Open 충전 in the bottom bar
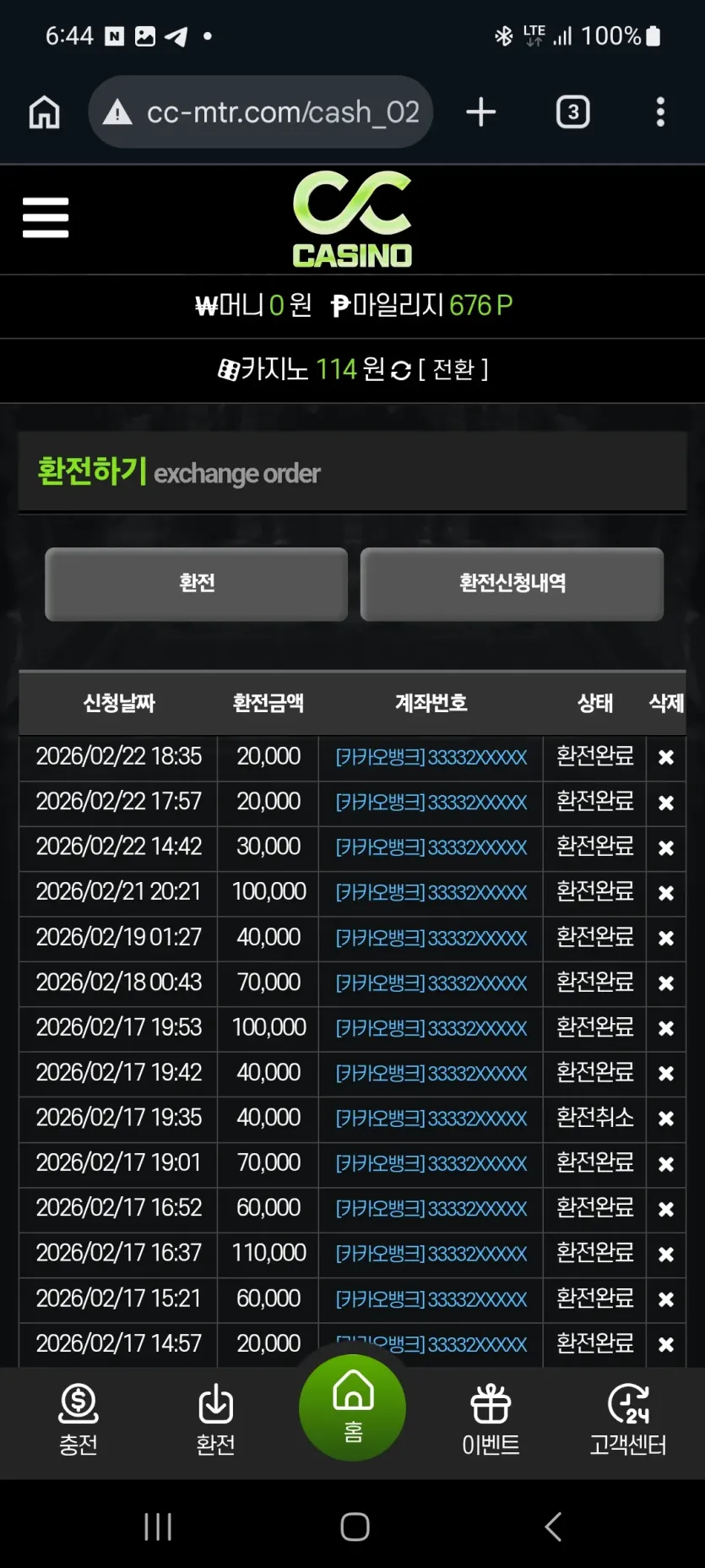 tap(79, 1420)
